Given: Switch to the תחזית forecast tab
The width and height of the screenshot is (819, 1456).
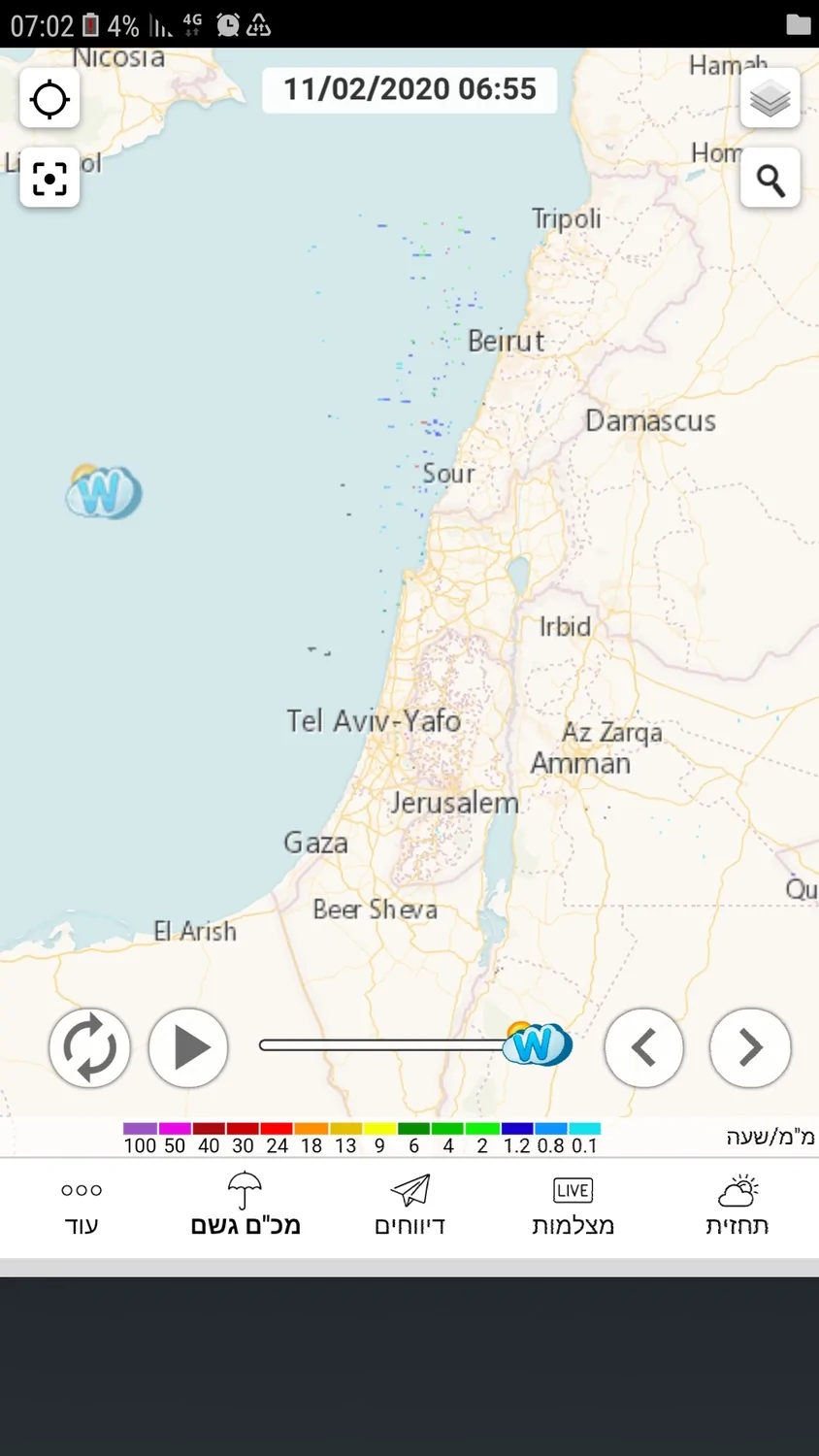Looking at the screenshot, I should (737, 1207).
